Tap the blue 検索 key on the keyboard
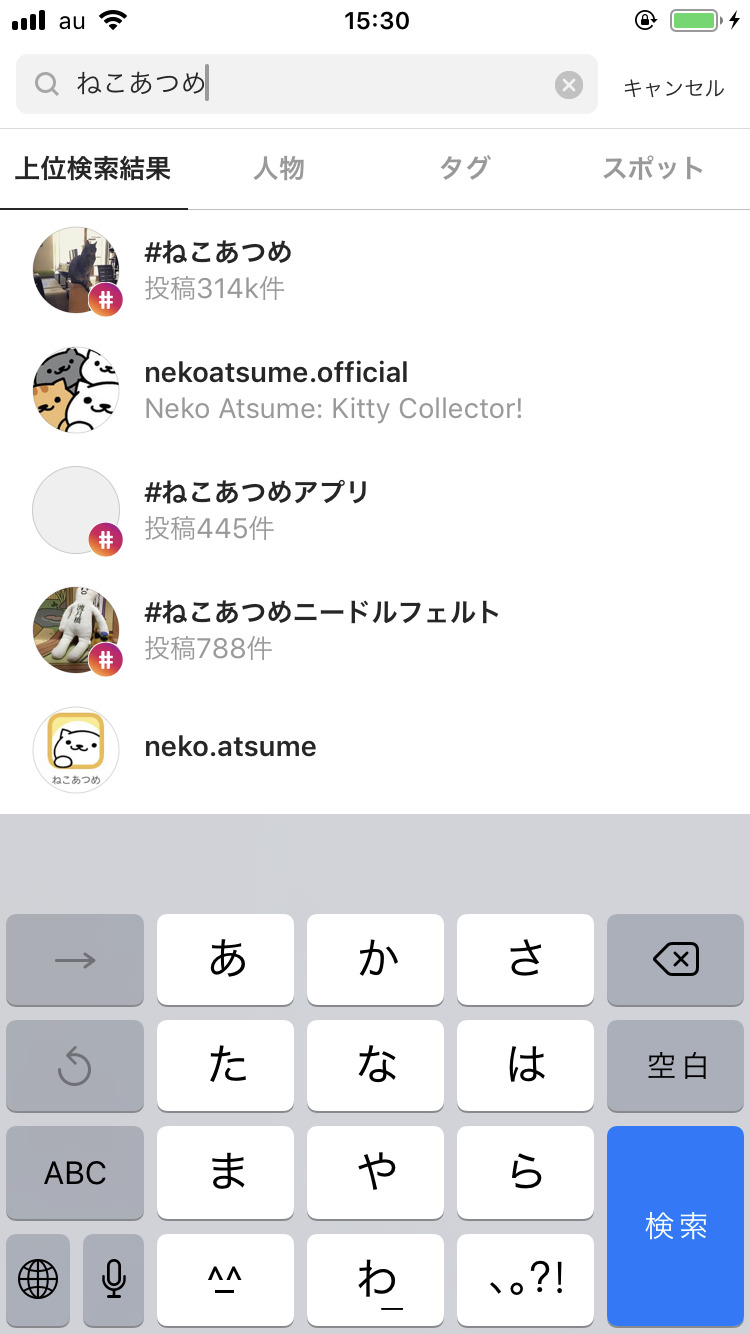This screenshot has width=750, height=1334. coord(676,1226)
